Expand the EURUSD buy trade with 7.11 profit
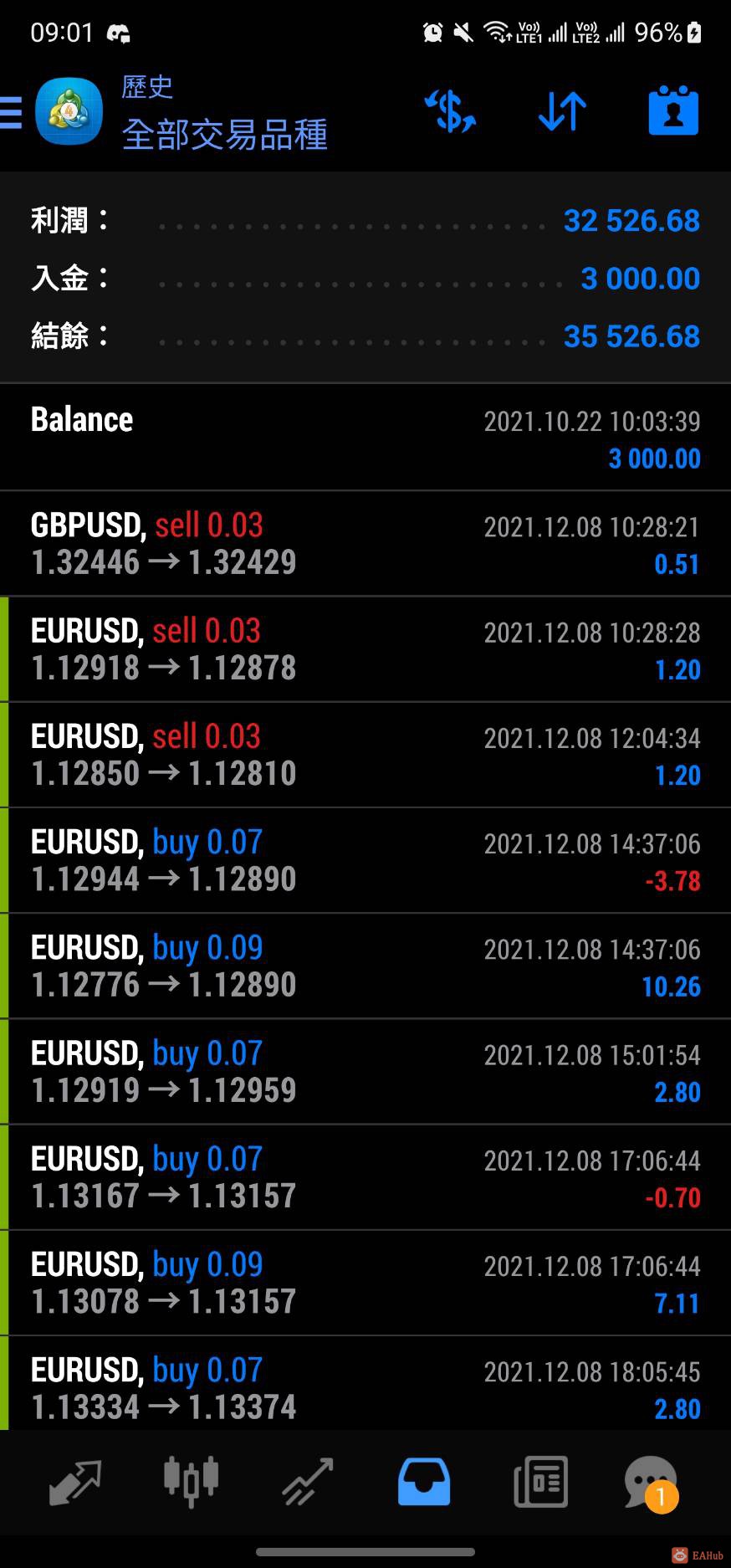The width and height of the screenshot is (731, 1568). tap(365, 1283)
